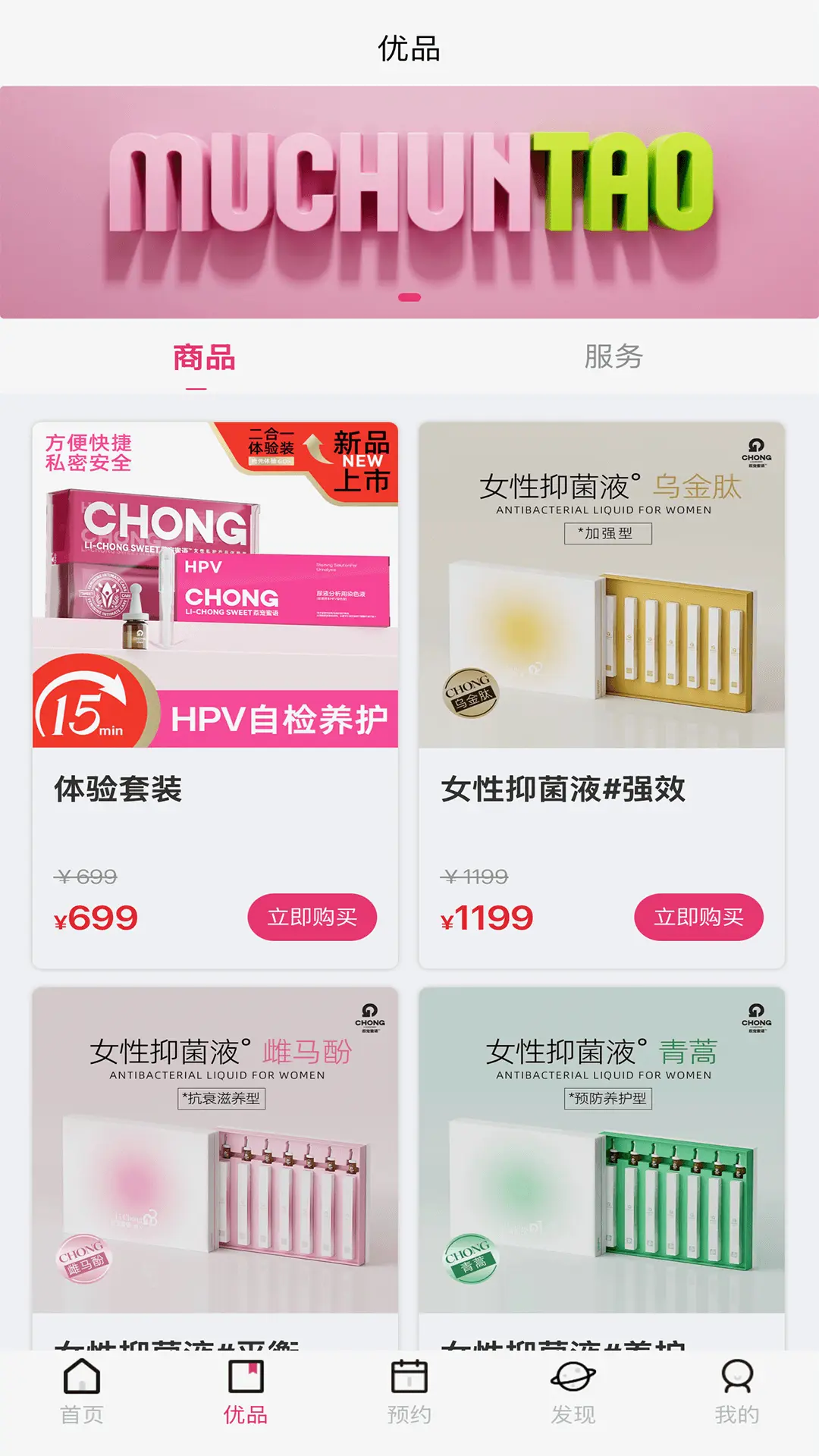
Task: Switch to the 服务 tab
Action: (x=613, y=357)
